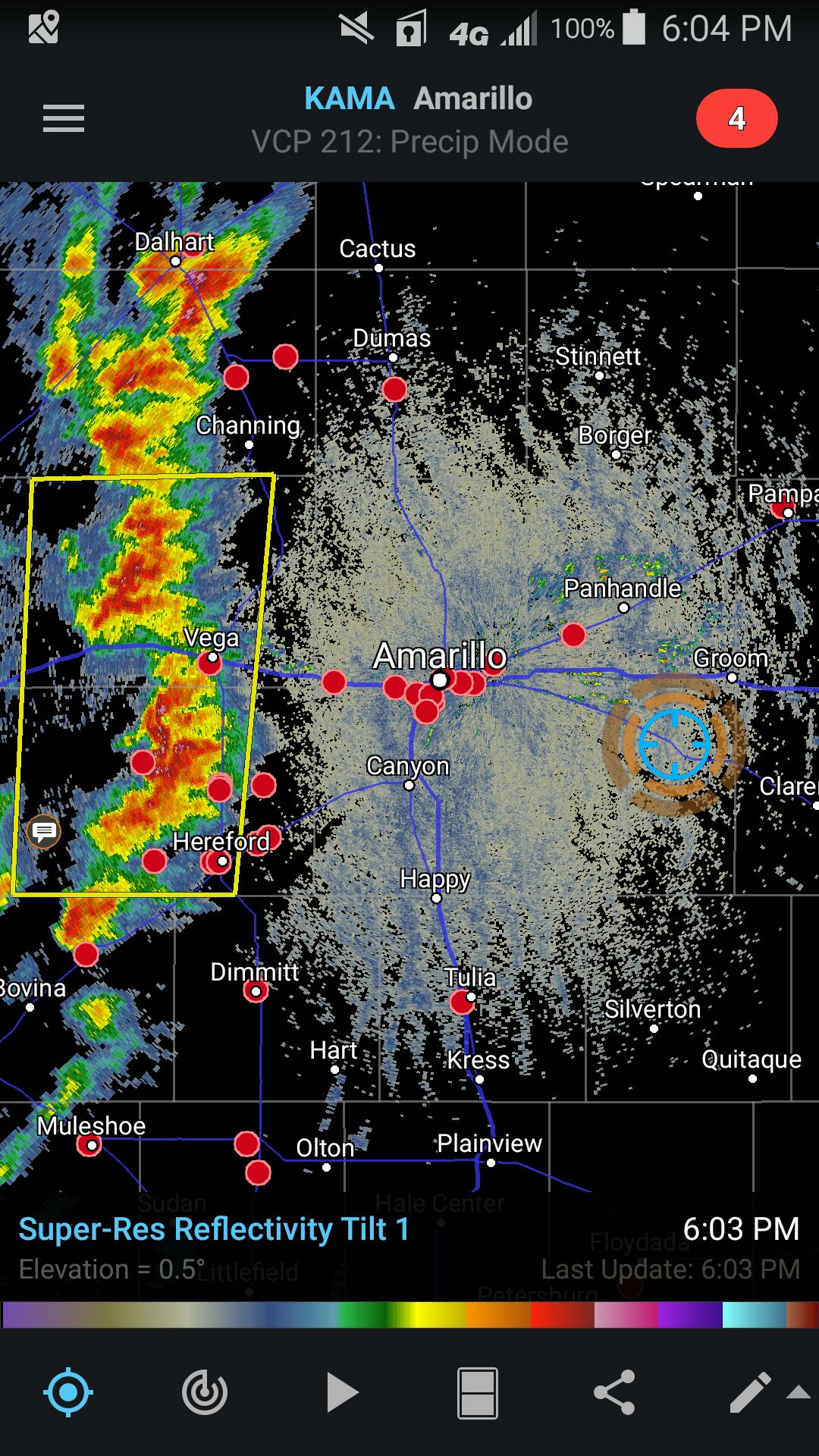Tap the yellow warning box near Vega

pos(144,685)
